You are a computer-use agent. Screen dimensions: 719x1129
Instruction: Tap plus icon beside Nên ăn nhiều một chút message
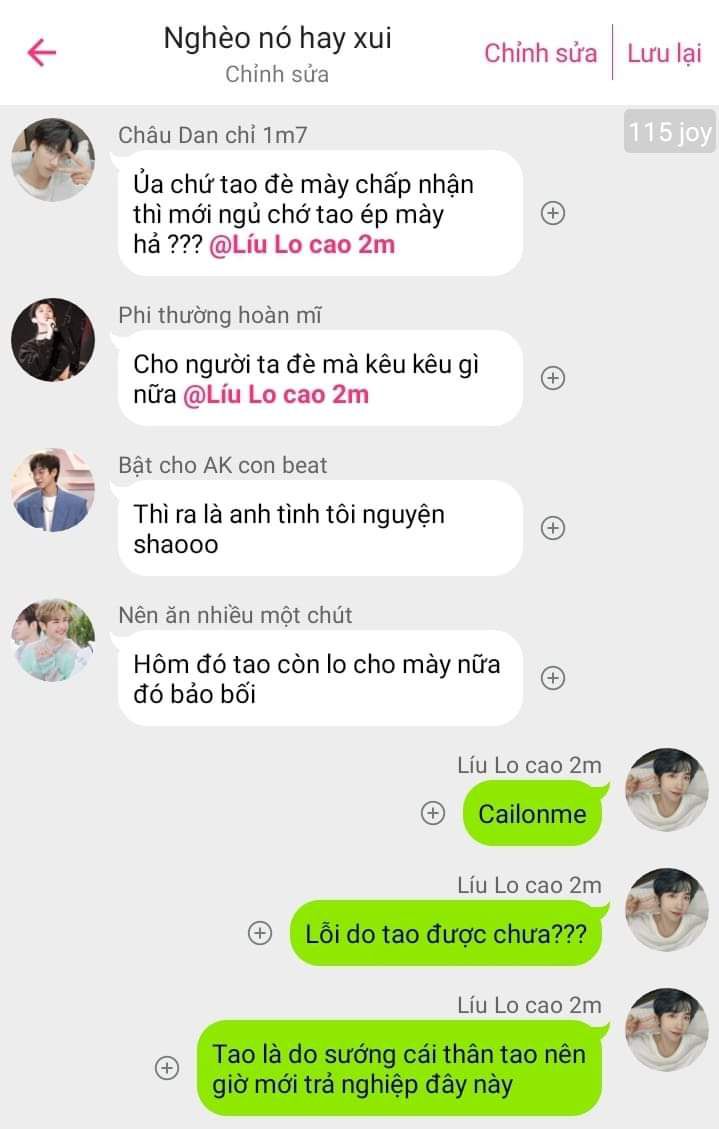click(x=553, y=678)
